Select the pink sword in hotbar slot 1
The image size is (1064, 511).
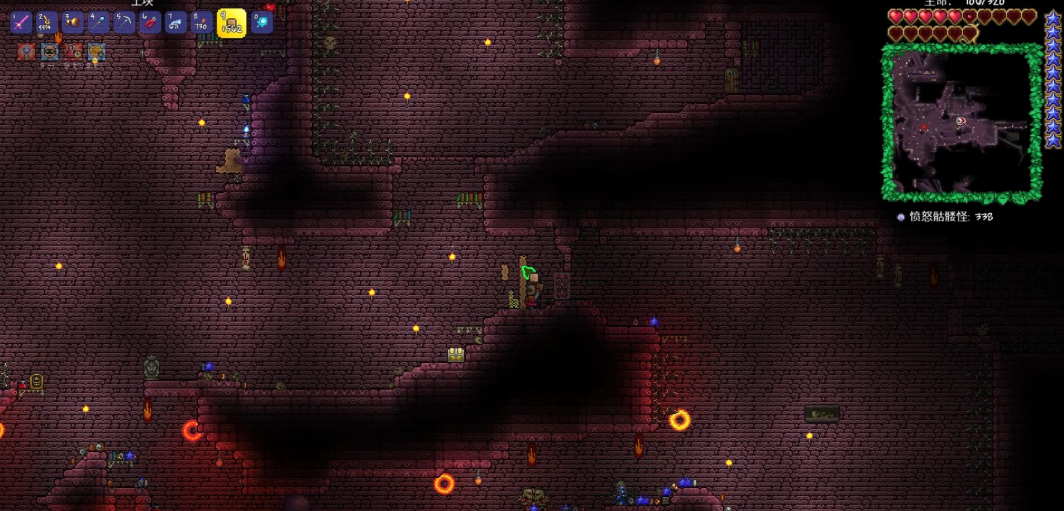click(21, 22)
